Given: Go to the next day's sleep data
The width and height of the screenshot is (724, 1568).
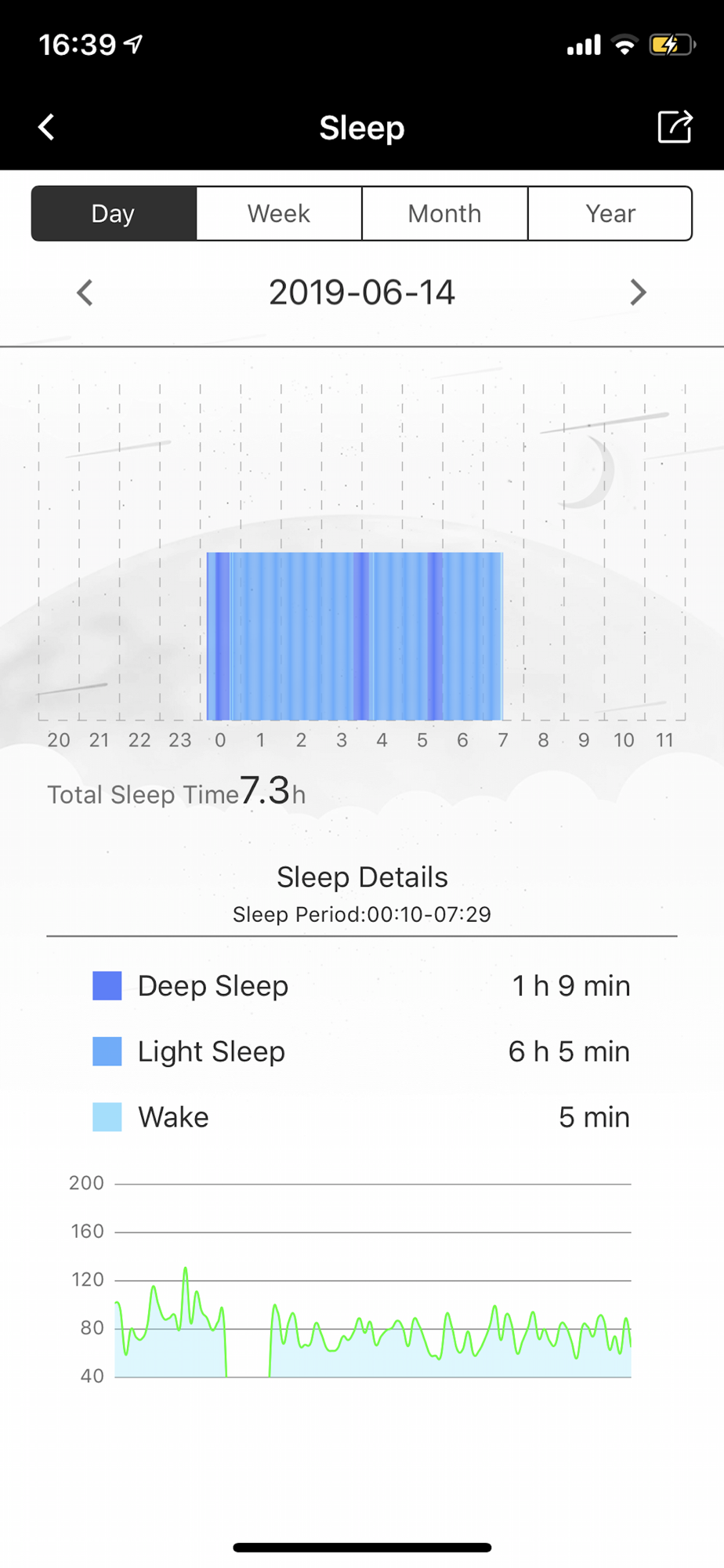Looking at the screenshot, I should click(x=638, y=292).
